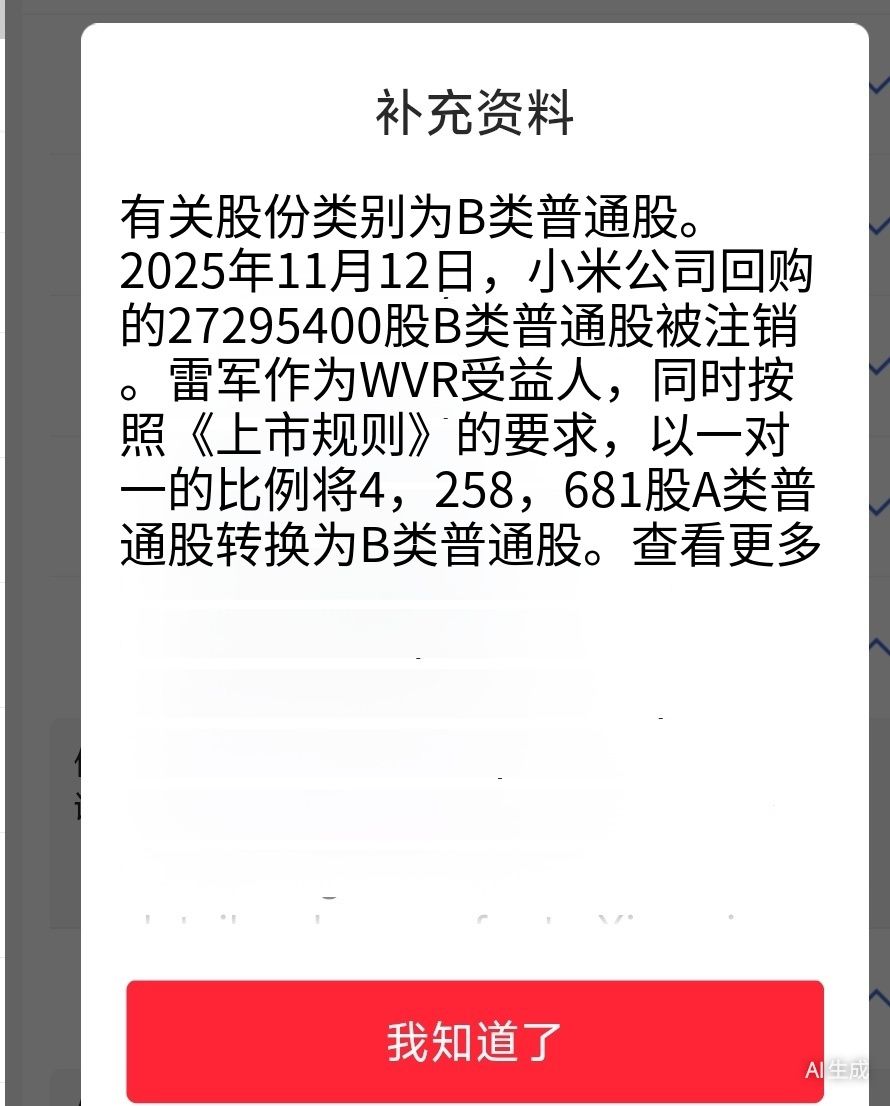
Task: Dismiss the dialog with 我知道了 button
Action: pos(475,1040)
